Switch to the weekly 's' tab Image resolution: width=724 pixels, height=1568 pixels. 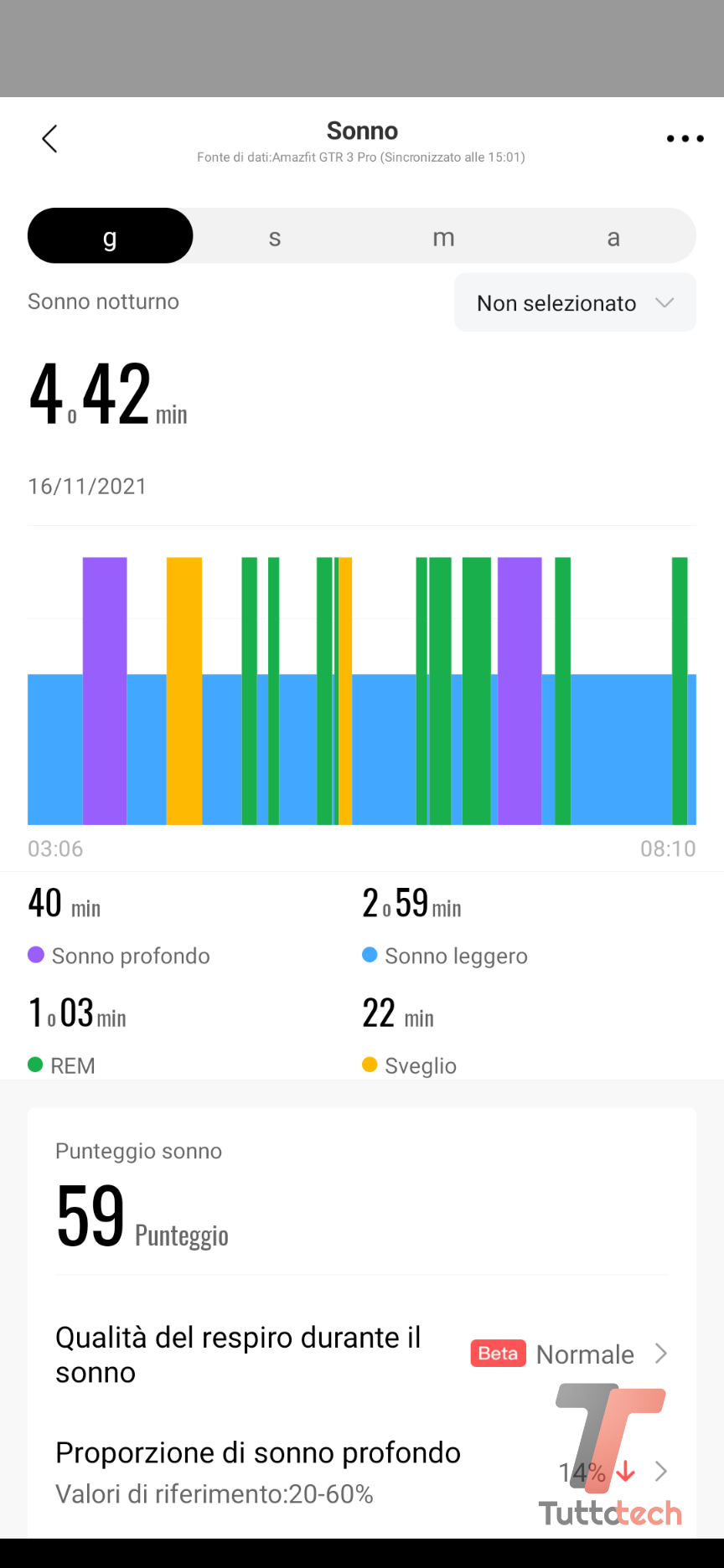click(x=275, y=238)
